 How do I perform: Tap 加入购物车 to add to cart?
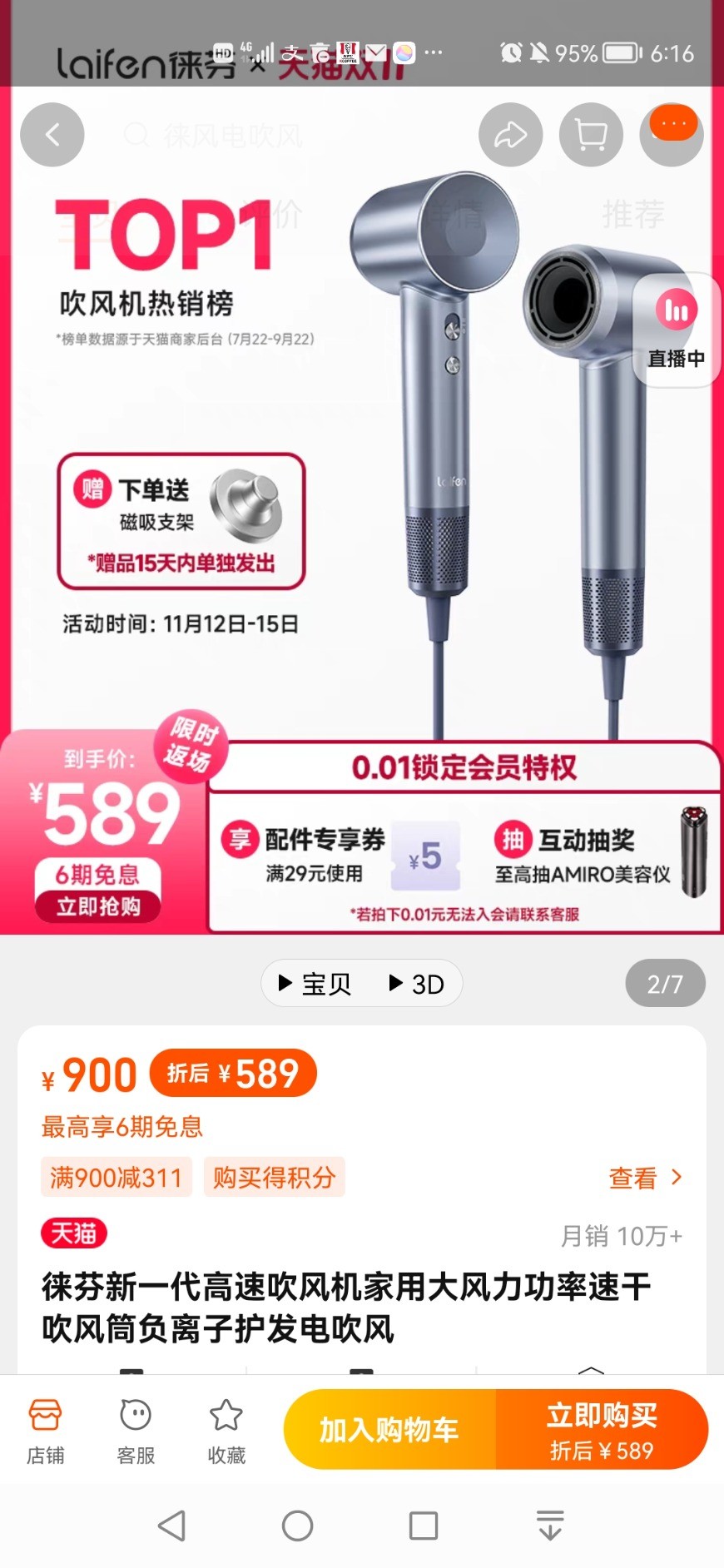[x=389, y=1430]
